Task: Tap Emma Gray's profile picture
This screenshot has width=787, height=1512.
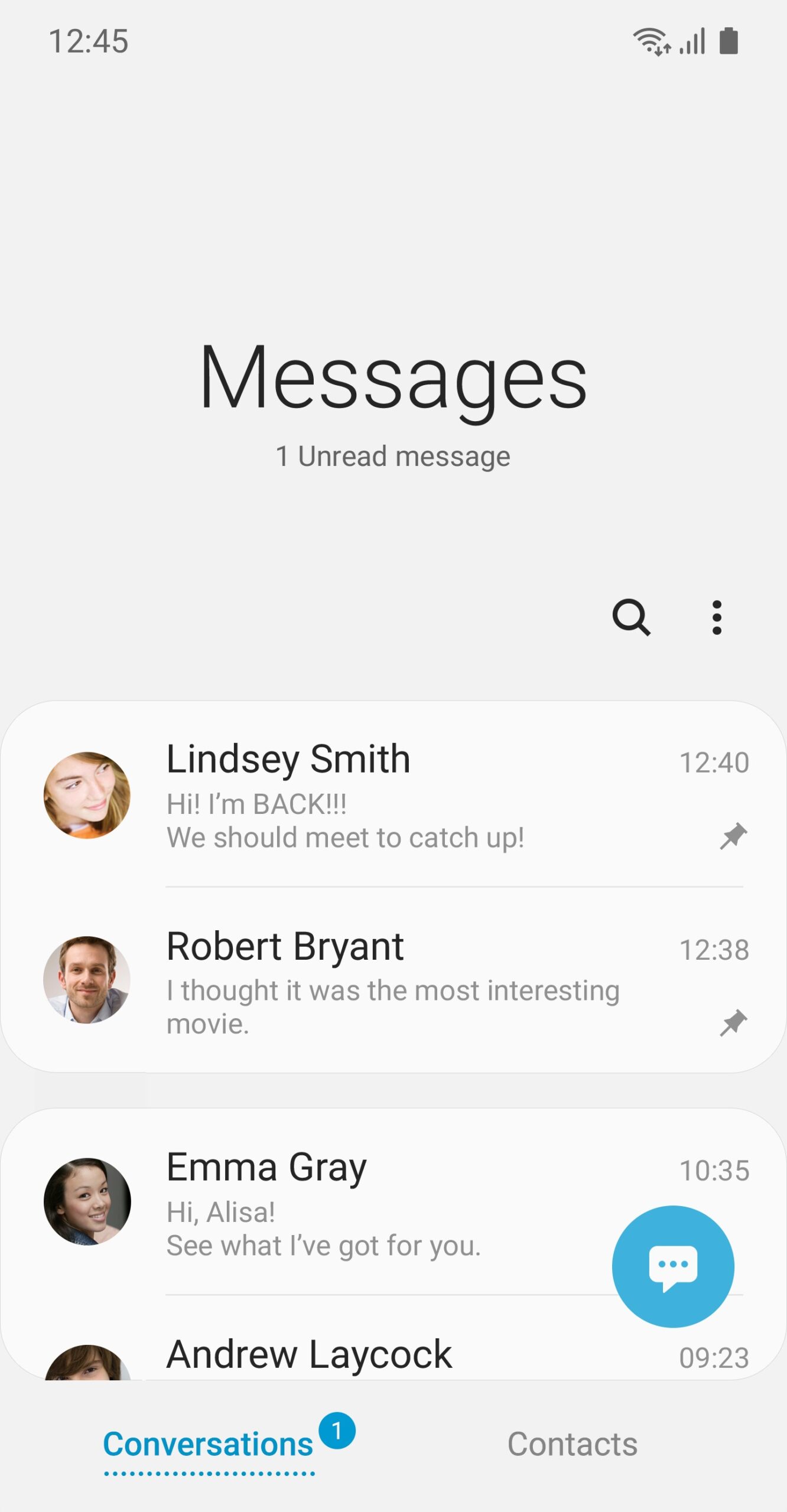Action: (x=87, y=1202)
